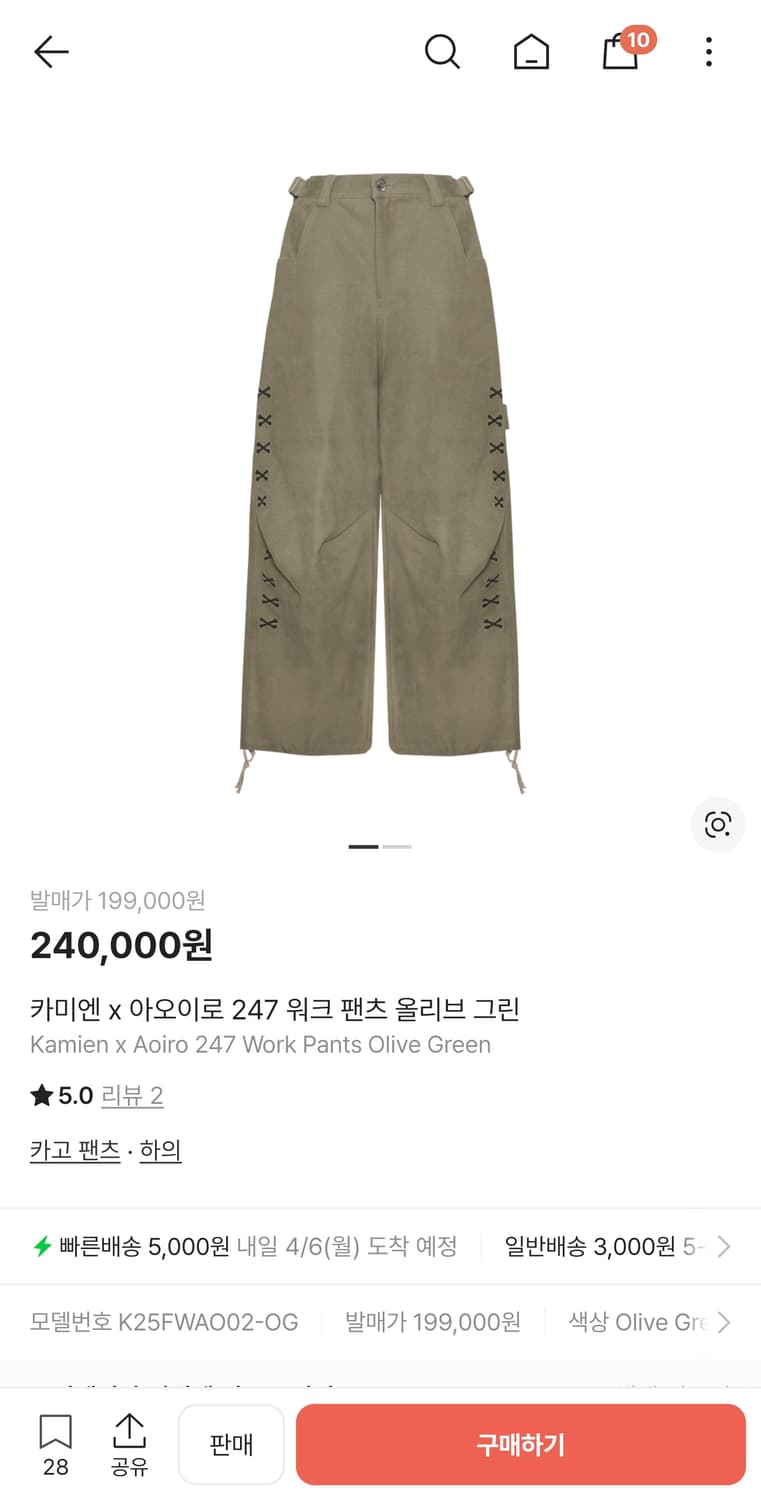761x1500 pixels.
Task: Open 카고 팬츠 category page
Action: tap(74, 1150)
